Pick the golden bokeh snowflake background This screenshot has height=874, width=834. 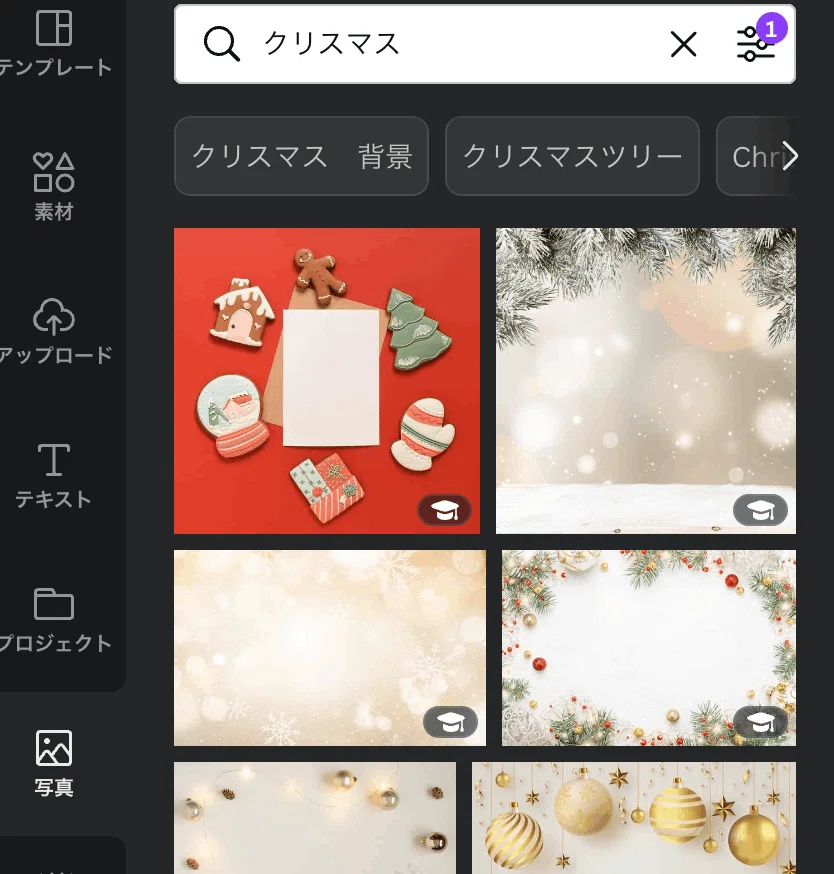(x=330, y=648)
